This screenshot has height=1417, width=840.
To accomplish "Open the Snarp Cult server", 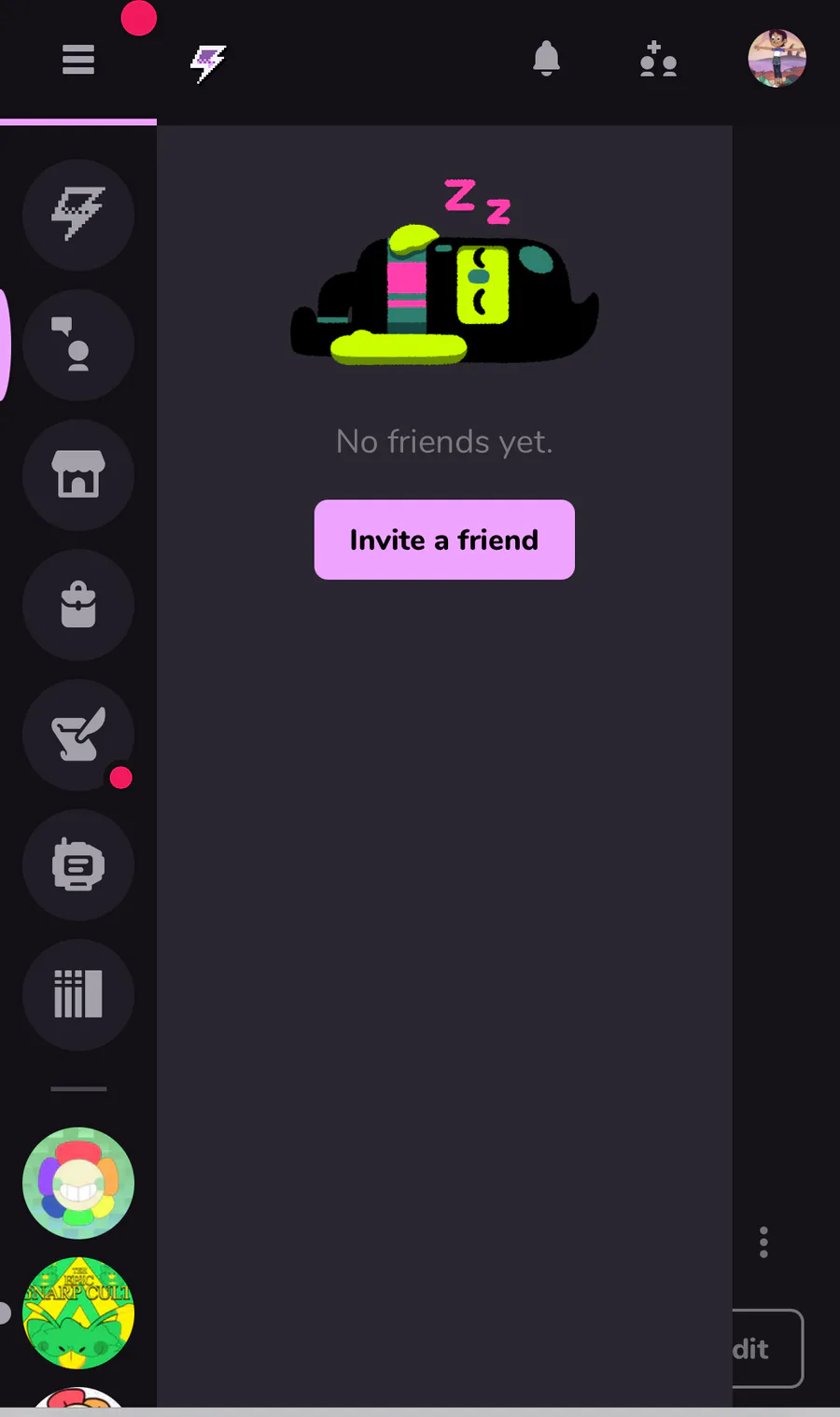I will pos(78,1313).
